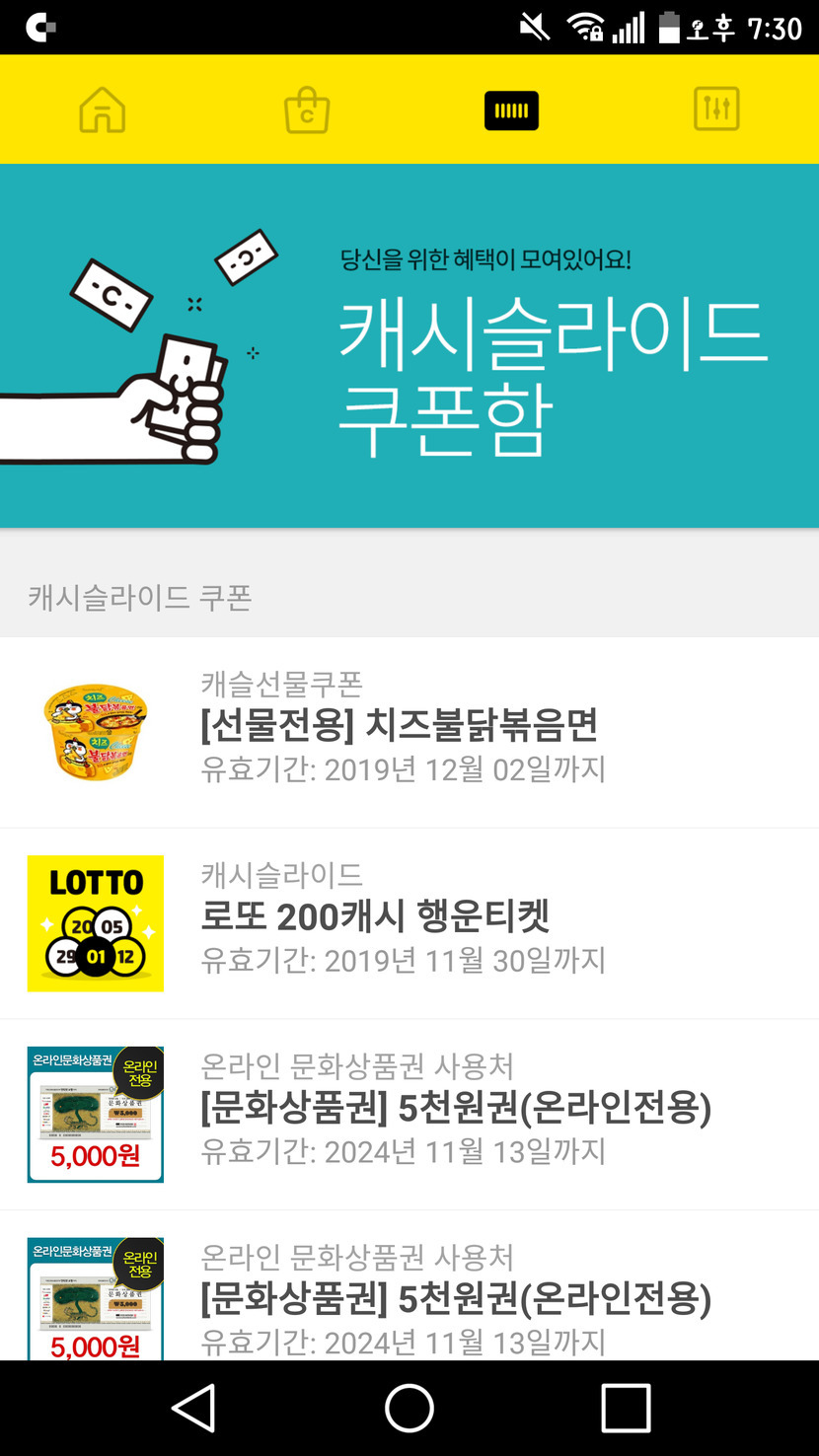
Task: Go back with the system back button
Action: [193, 1408]
